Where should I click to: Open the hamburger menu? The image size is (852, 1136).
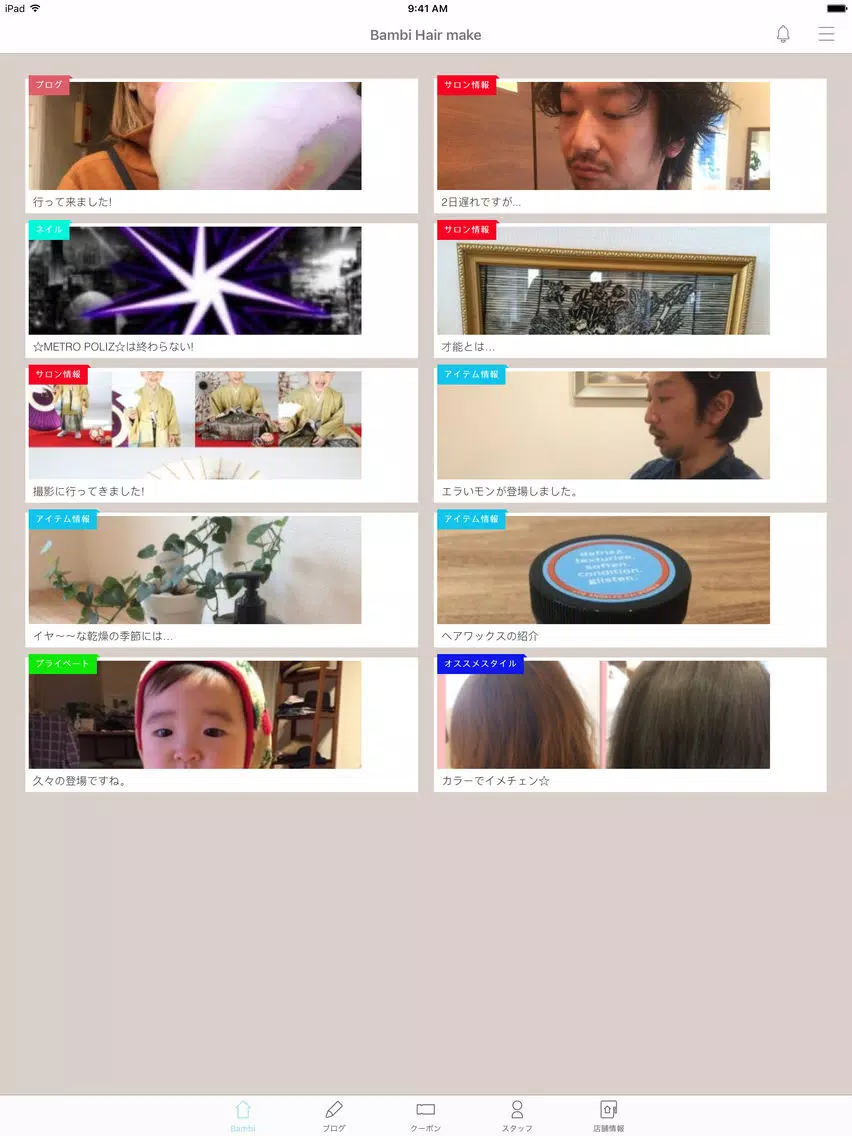point(826,34)
